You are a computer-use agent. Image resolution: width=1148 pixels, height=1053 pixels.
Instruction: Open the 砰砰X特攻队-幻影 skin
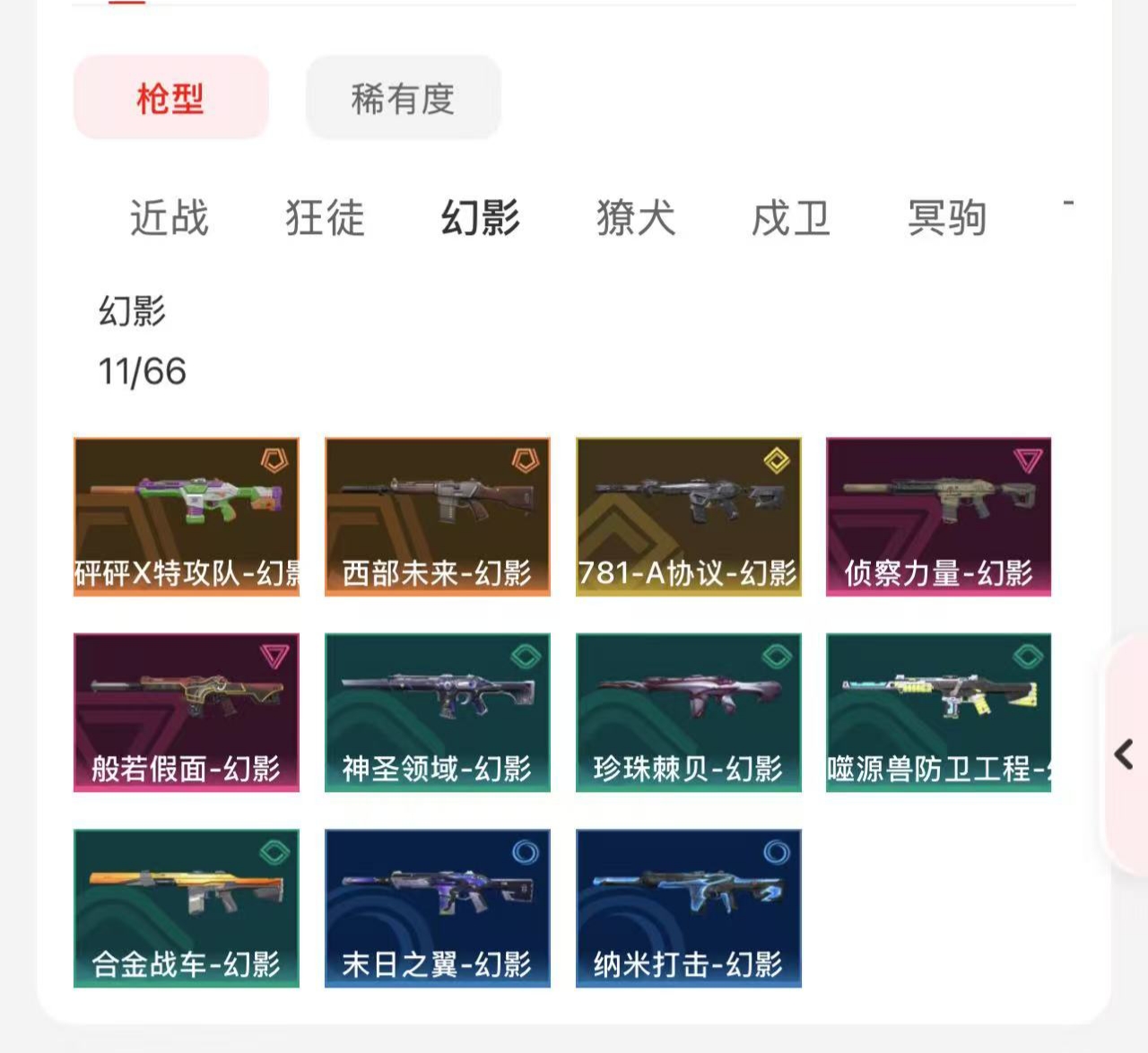click(187, 517)
